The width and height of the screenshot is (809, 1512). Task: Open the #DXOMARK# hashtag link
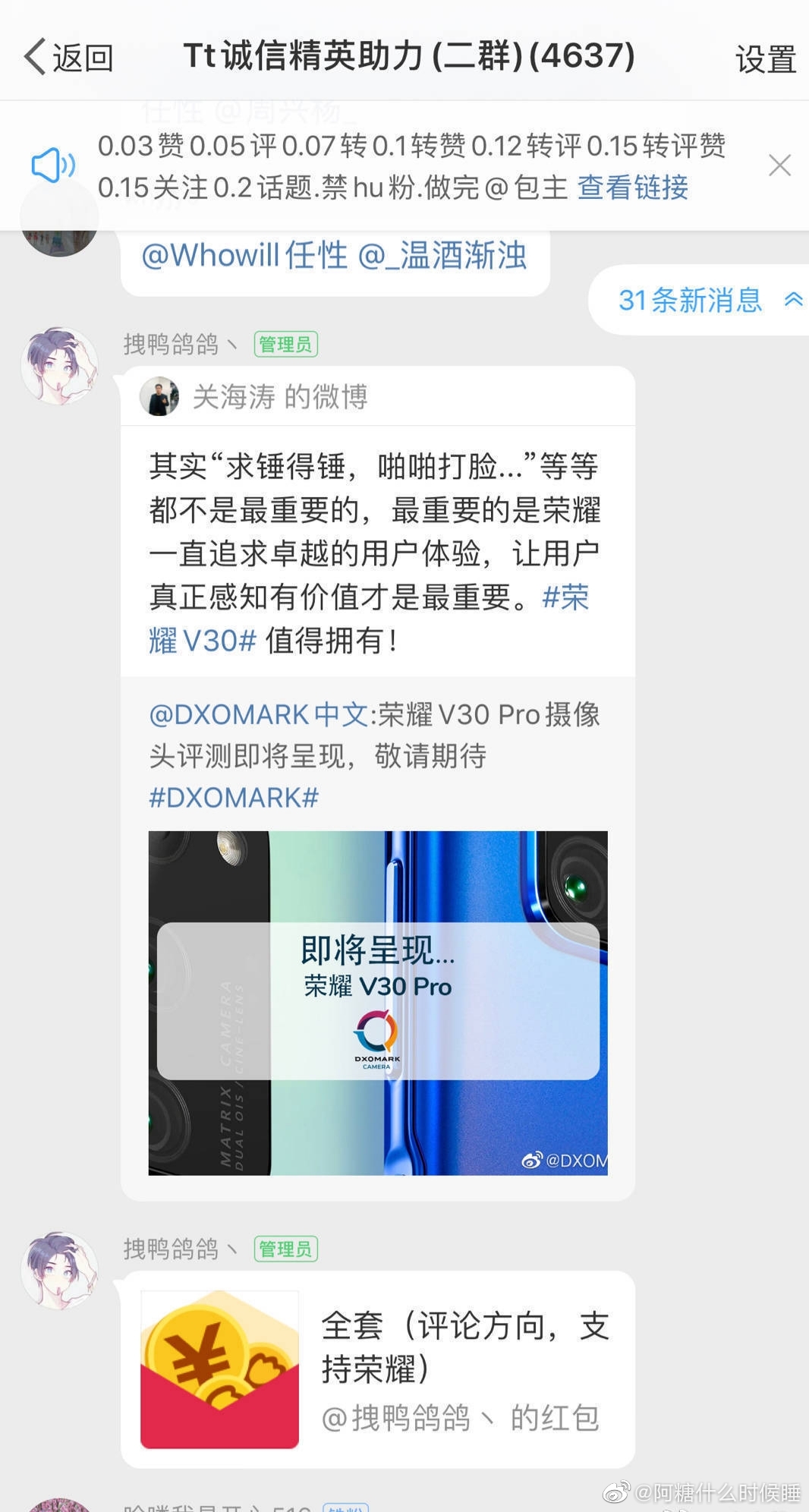(234, 798)
